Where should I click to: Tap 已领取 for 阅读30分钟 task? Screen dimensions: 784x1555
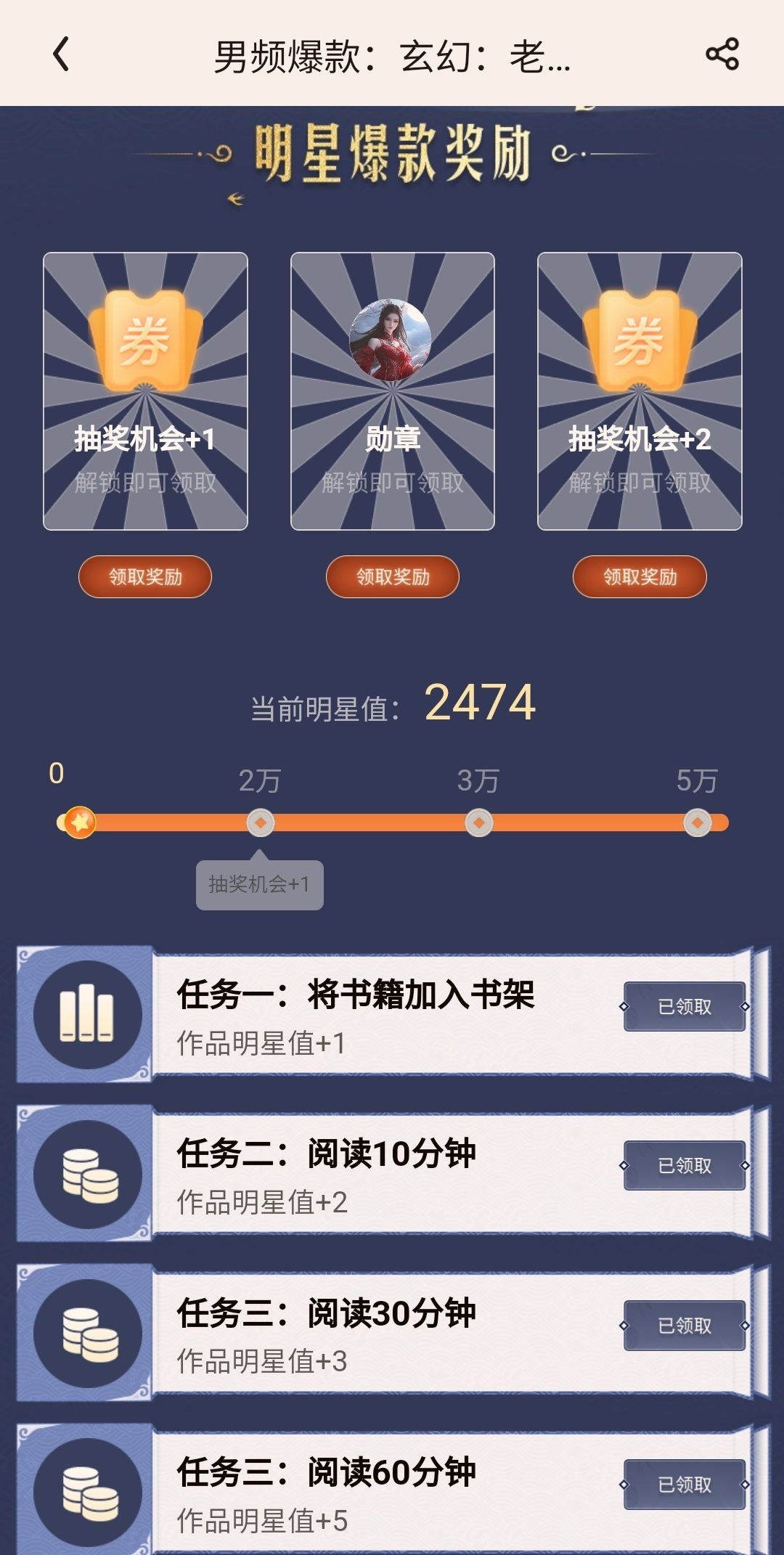click(x=685, y=1326)
